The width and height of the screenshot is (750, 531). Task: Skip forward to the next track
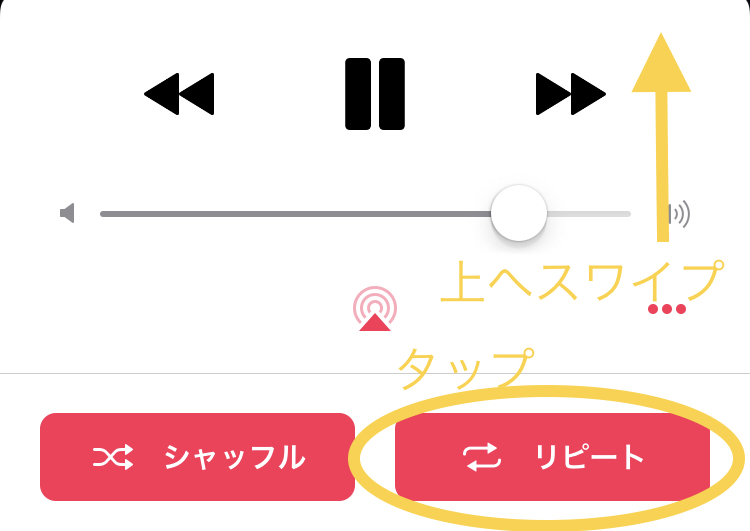tap(570, 95)
